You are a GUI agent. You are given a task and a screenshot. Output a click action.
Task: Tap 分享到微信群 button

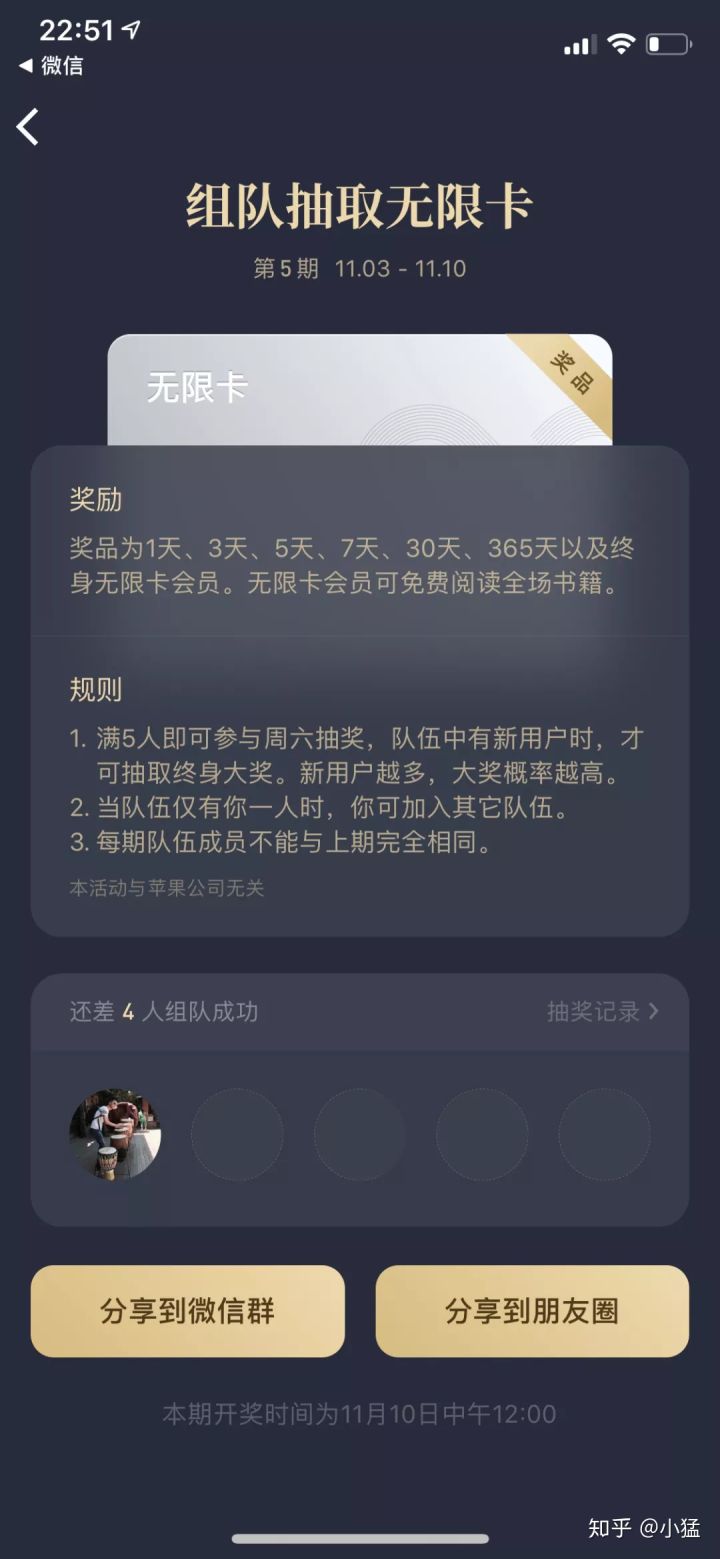tap(188, 1311)
